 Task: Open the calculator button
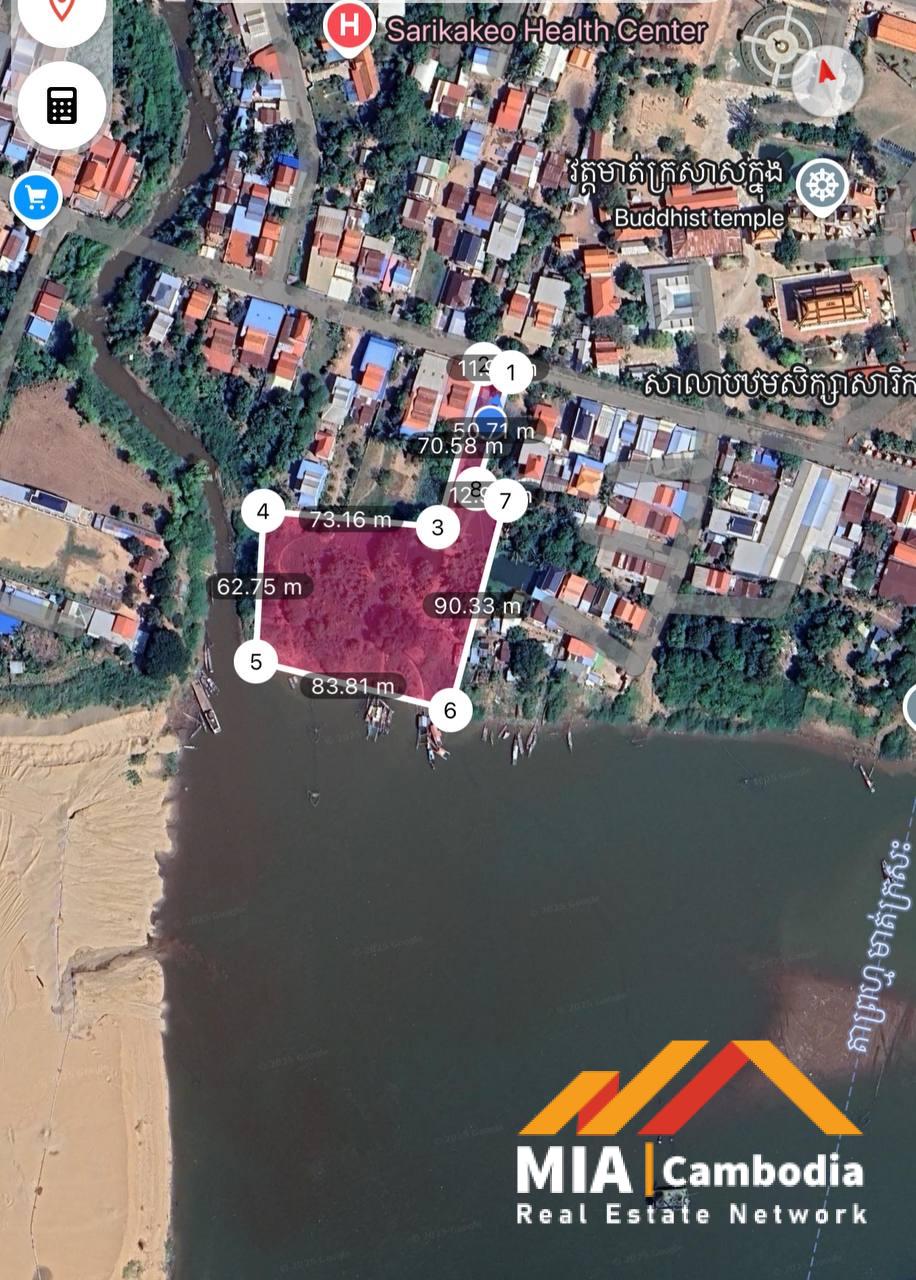pos(62,105)
